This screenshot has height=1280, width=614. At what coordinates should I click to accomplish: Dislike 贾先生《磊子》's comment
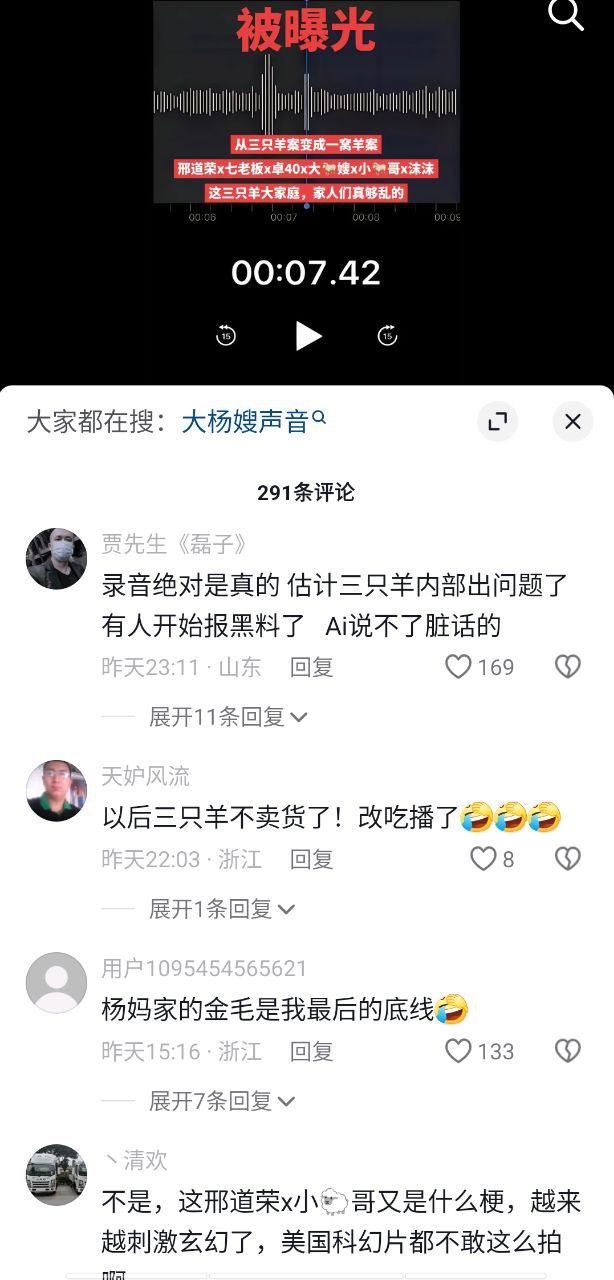click(x=567, y=667)
